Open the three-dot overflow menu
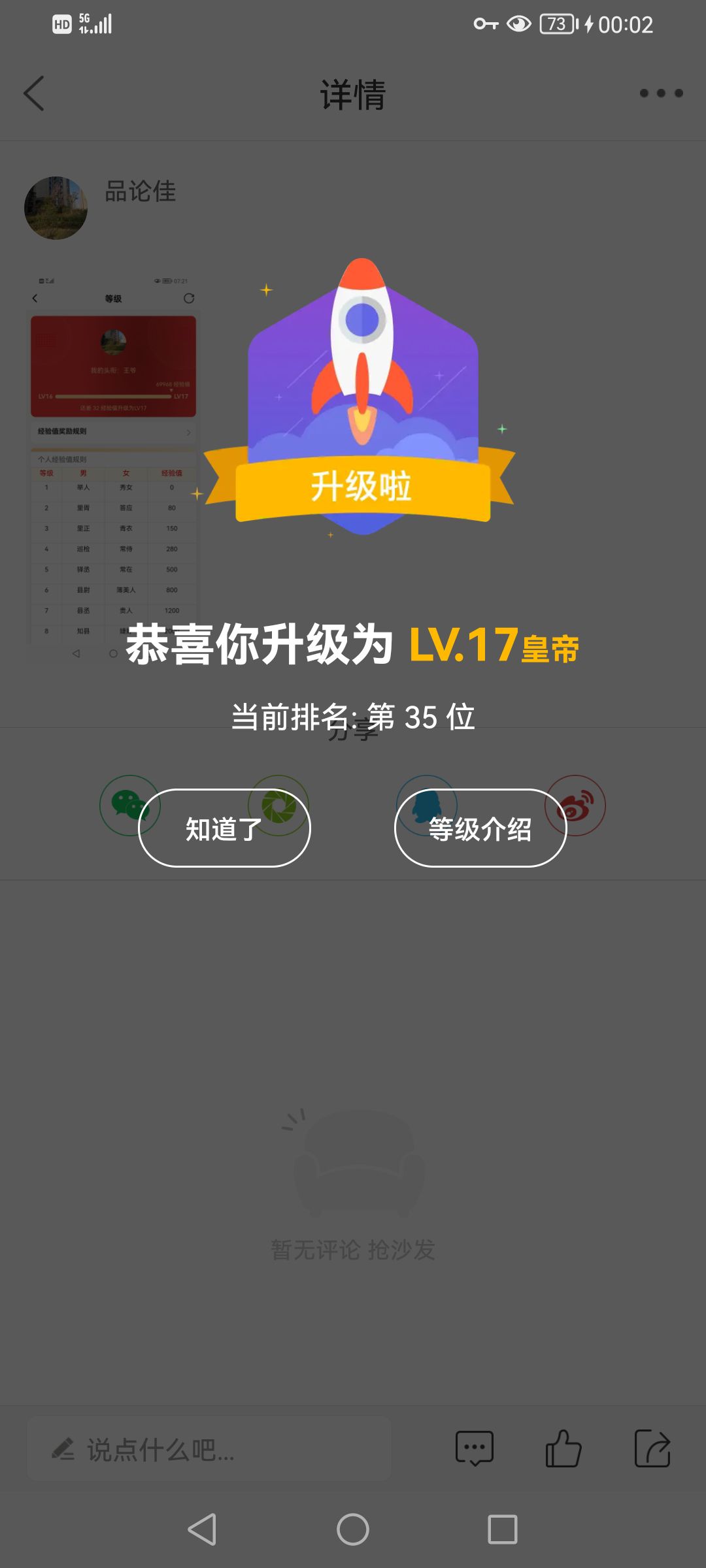This screenshot has width=706, height=1568. click(661, 93)
